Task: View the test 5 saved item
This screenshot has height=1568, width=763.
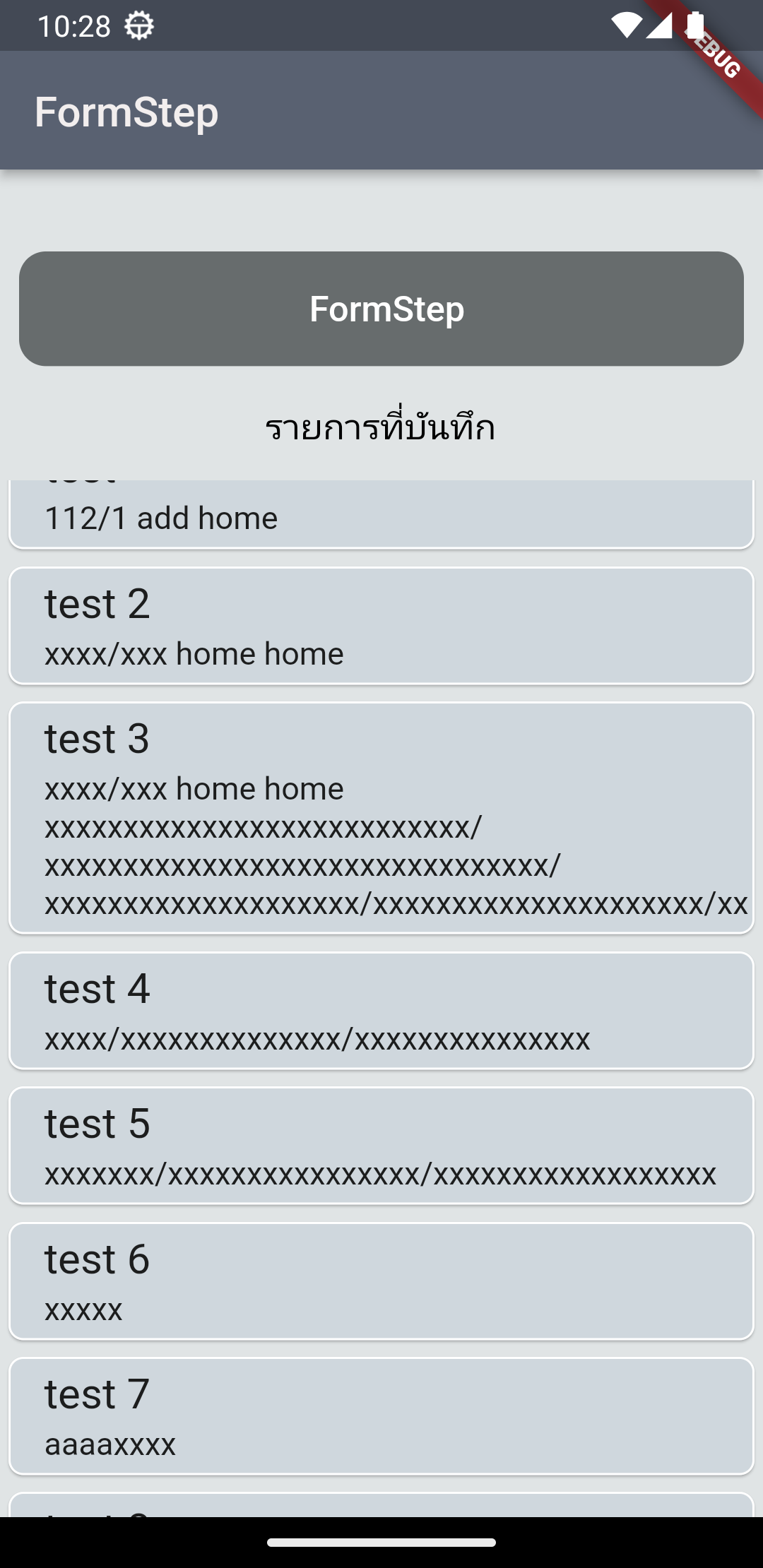Action: (381, 1146)
